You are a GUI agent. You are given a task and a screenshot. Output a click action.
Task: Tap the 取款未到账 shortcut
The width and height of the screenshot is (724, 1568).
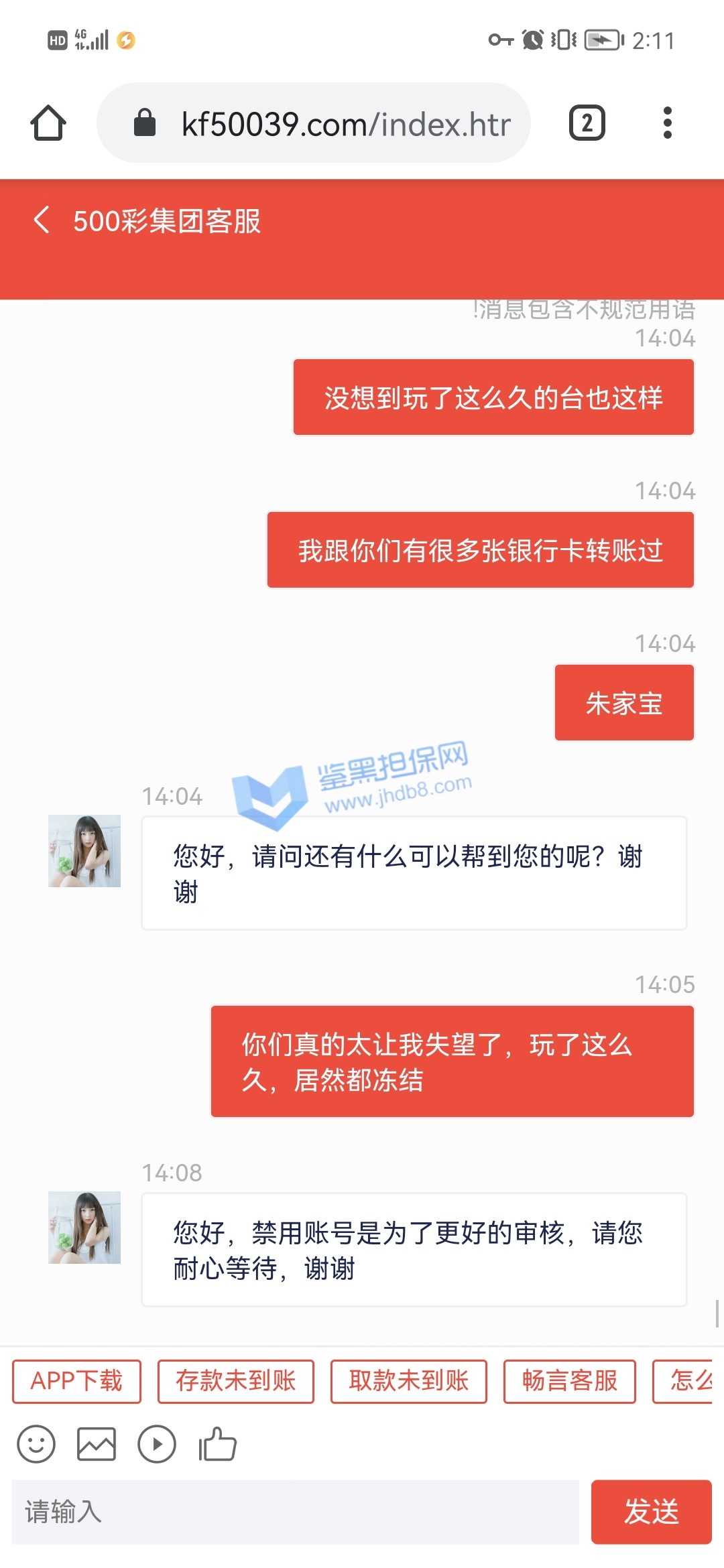(408, 1381)
